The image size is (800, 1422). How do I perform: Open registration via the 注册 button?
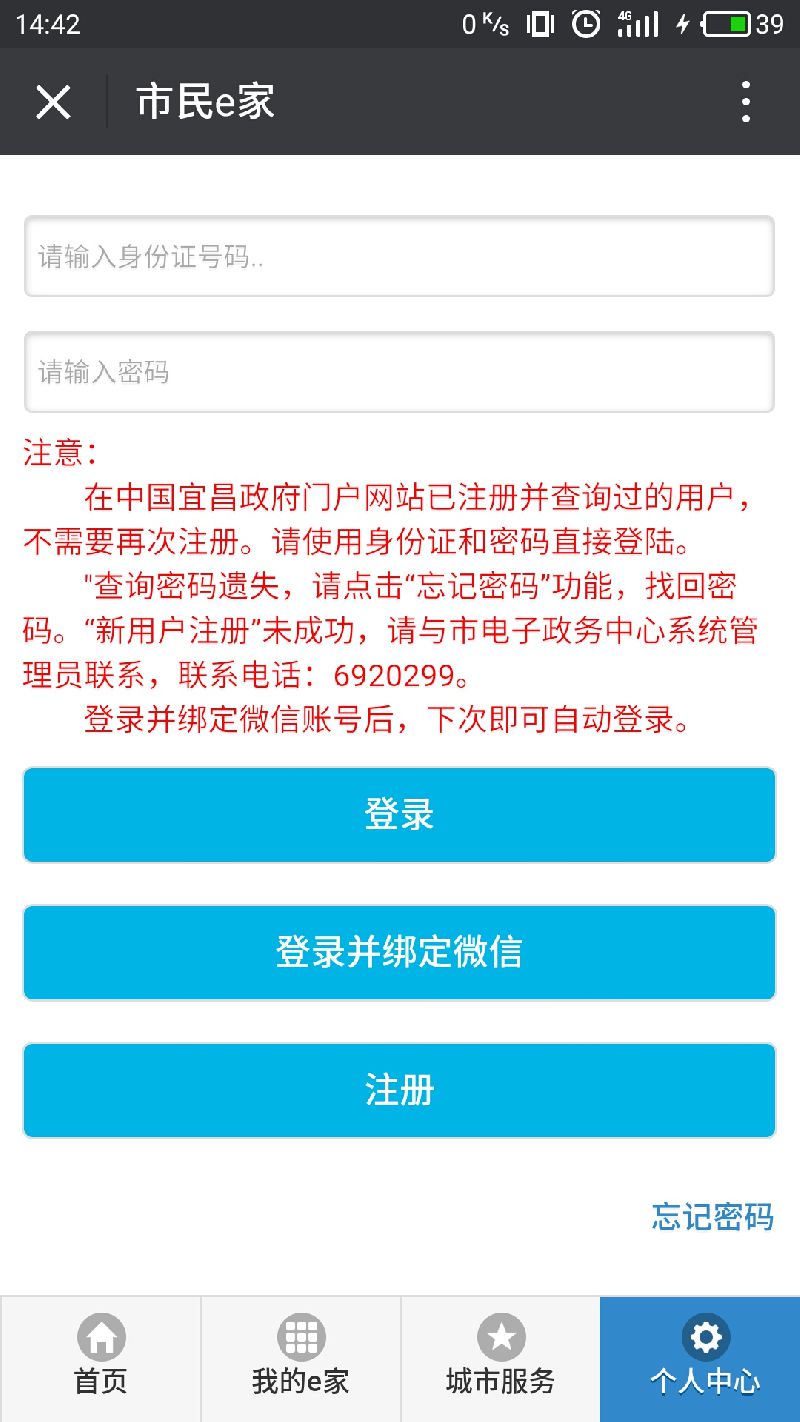399,1091
